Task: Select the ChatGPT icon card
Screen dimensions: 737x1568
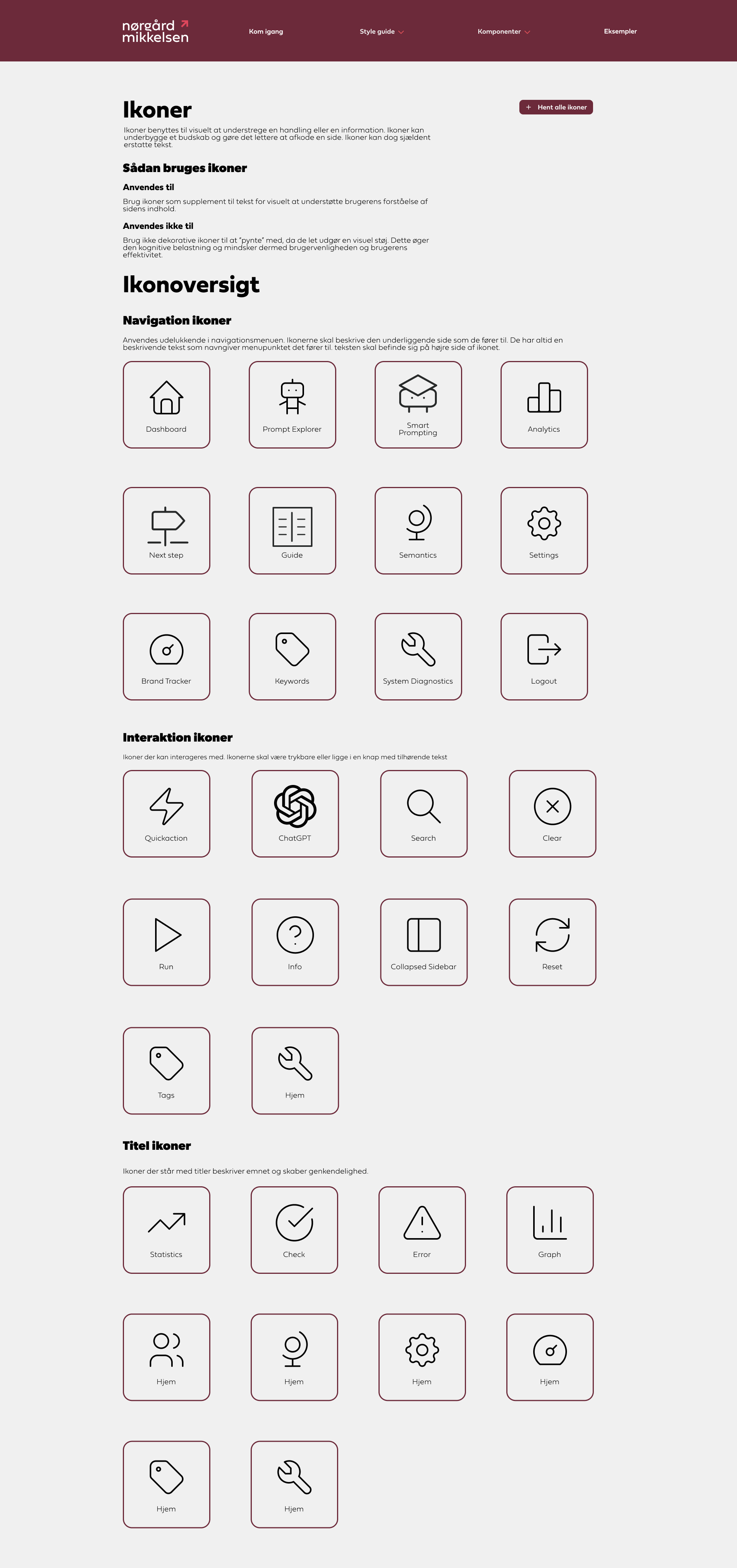Action: point(294,813)
